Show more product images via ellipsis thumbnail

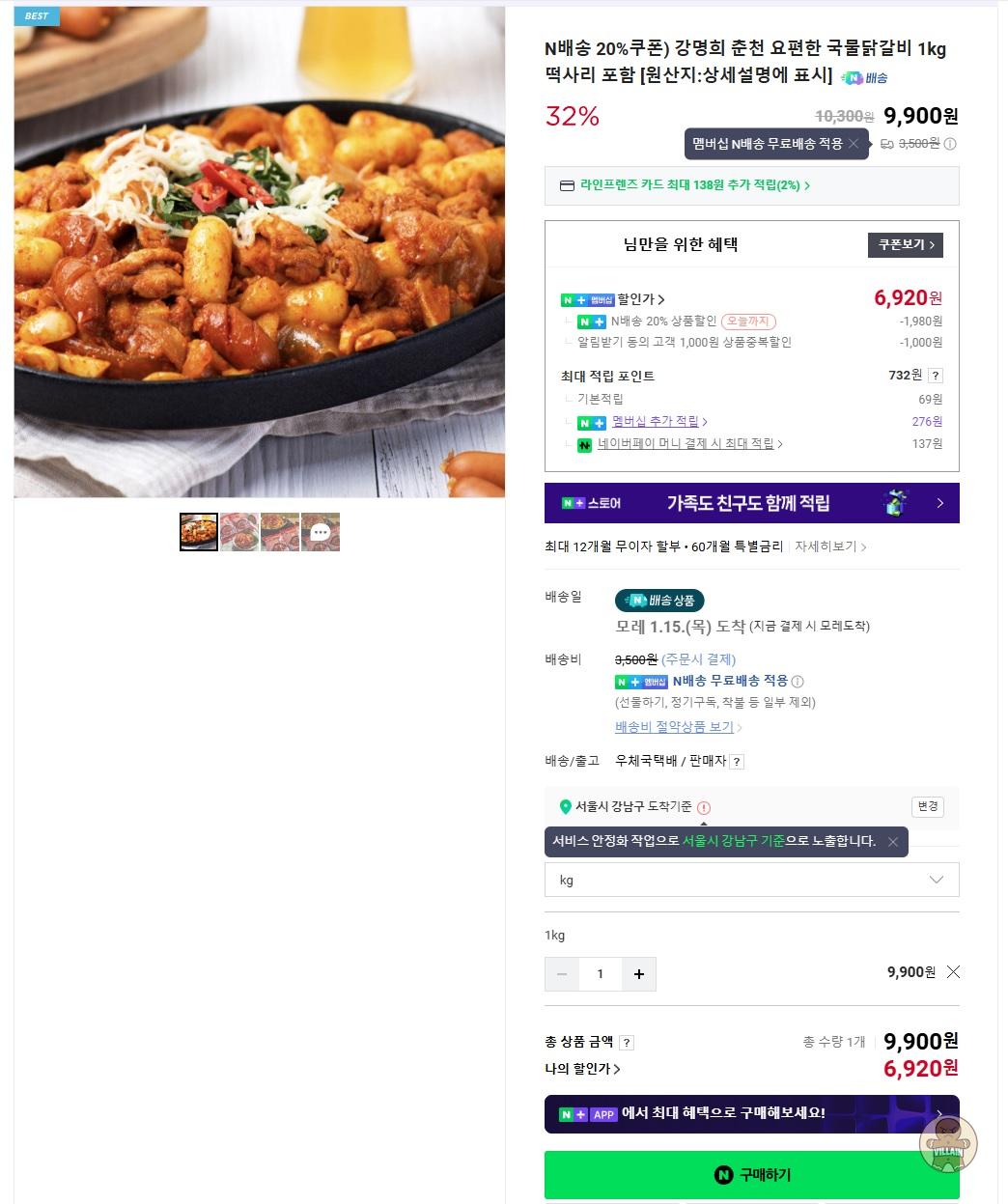(x=321, y=532)
